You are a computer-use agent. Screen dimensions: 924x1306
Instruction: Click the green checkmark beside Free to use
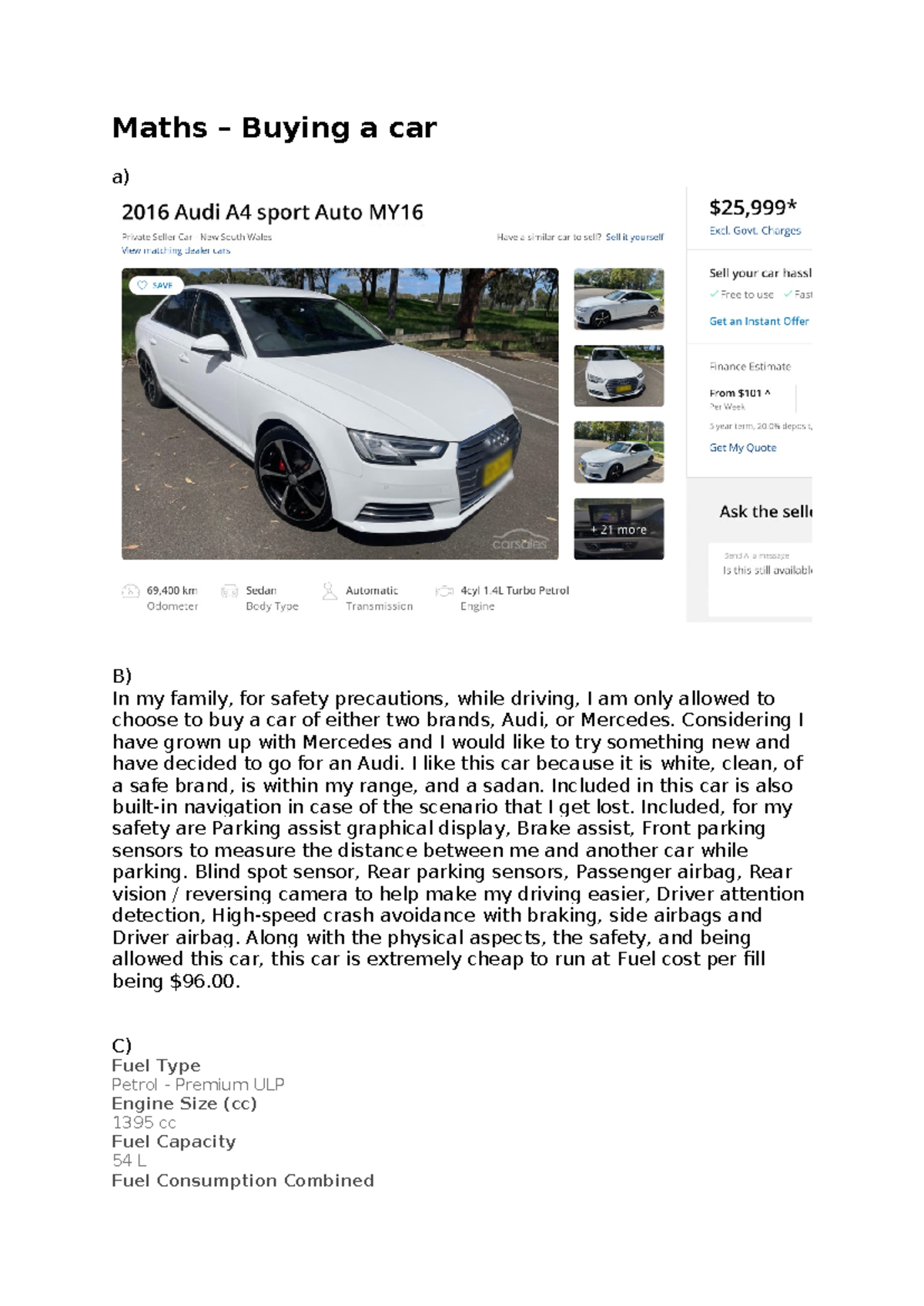click(713, 294)
